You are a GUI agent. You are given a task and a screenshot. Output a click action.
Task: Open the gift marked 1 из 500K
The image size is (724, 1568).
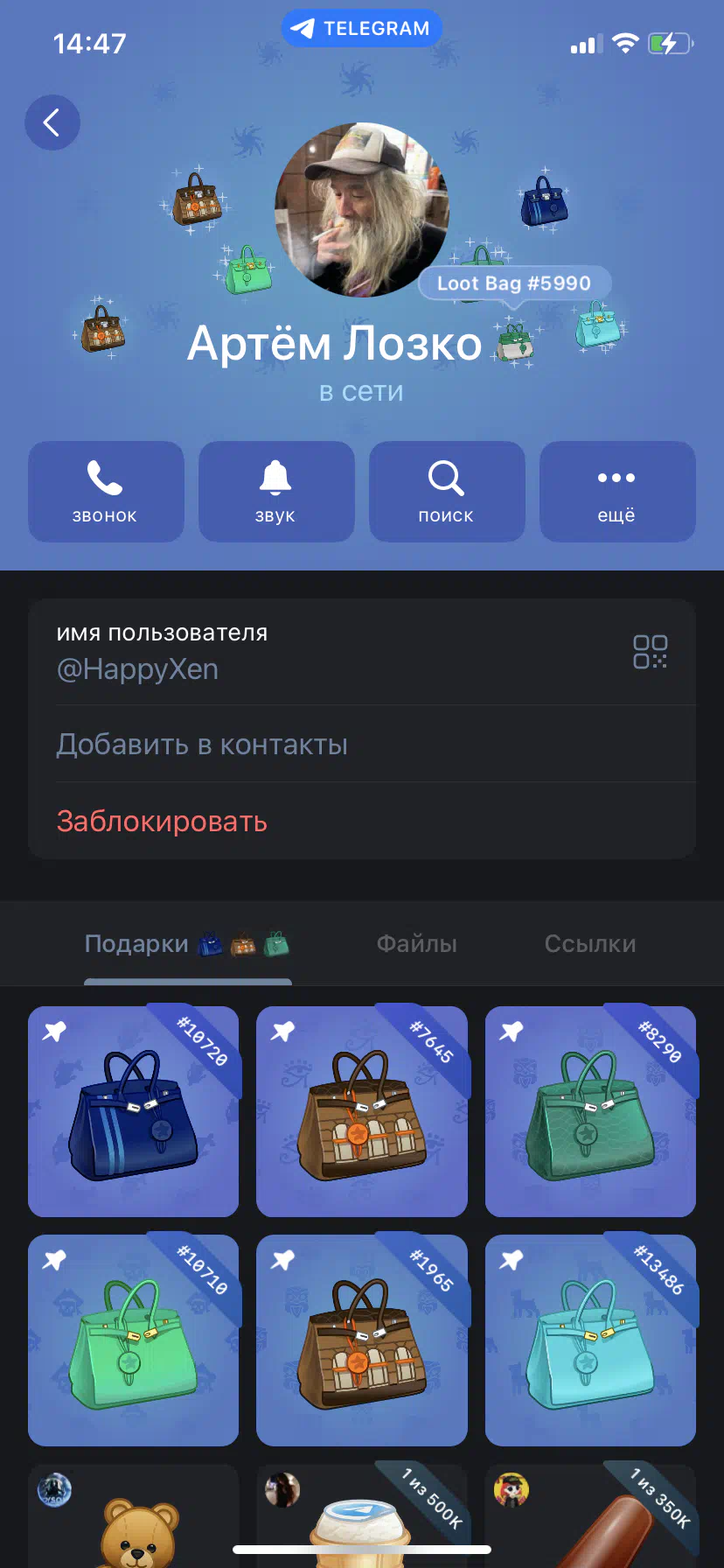click(x=362, y=1515)
